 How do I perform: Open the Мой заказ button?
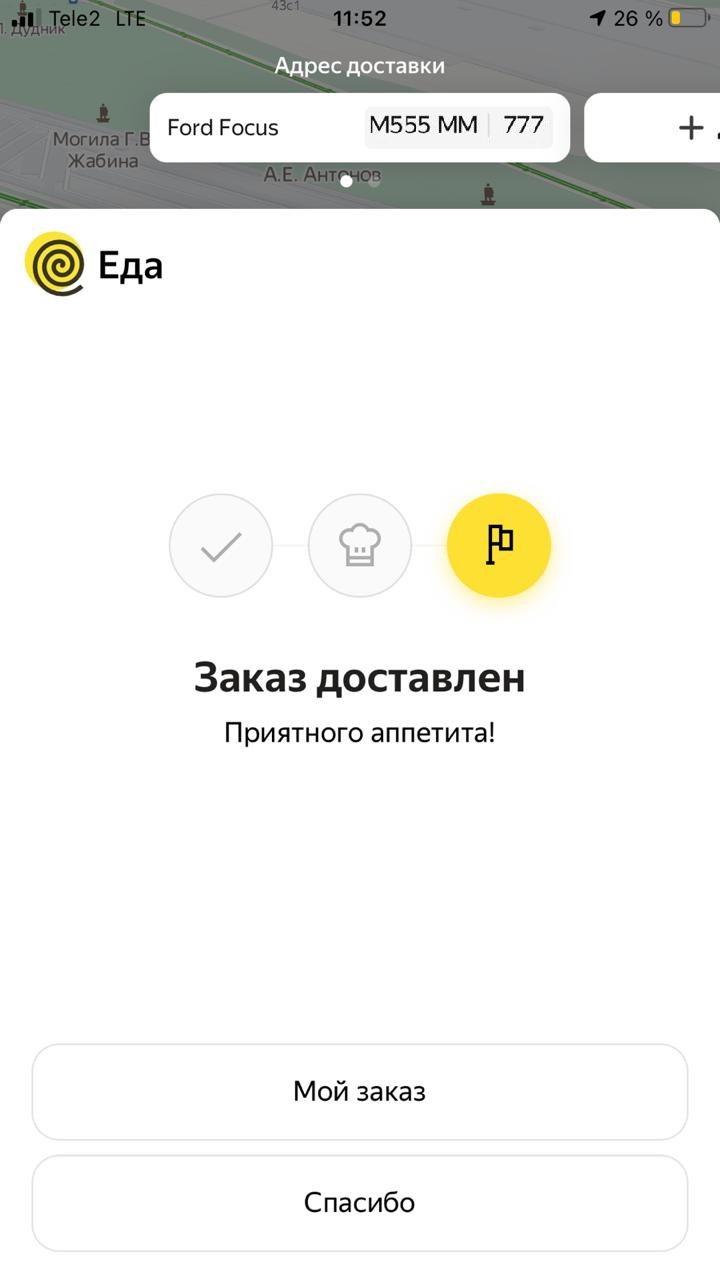point(360,1091)
